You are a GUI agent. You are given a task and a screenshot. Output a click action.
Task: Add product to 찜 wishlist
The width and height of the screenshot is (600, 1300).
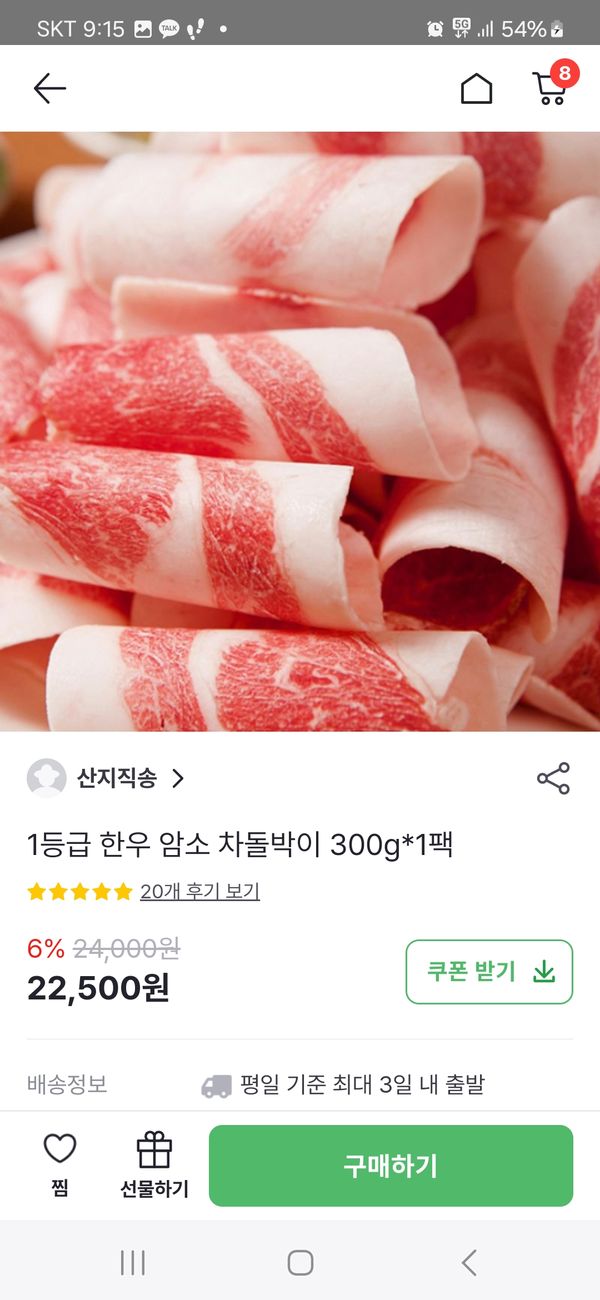[60, 1165]
